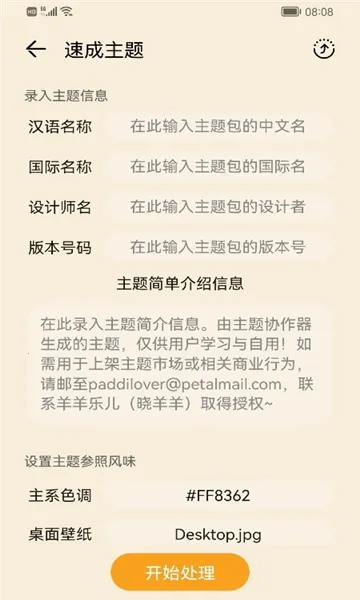360x600 pixels.
Task: Edit the theme introduction text area
Action: (x=180, y=364)
